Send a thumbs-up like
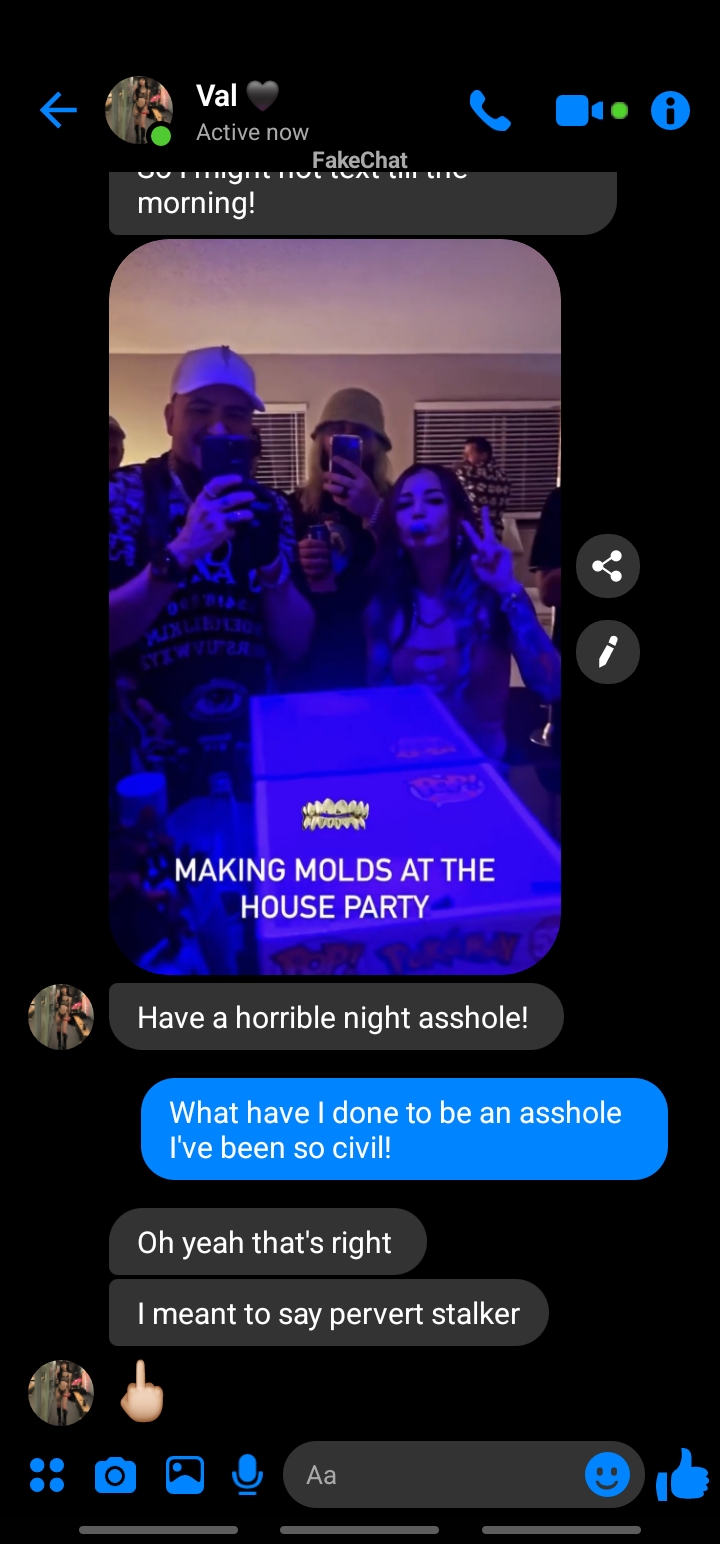Screen dimensions: 720x1544 (682, 1475)
